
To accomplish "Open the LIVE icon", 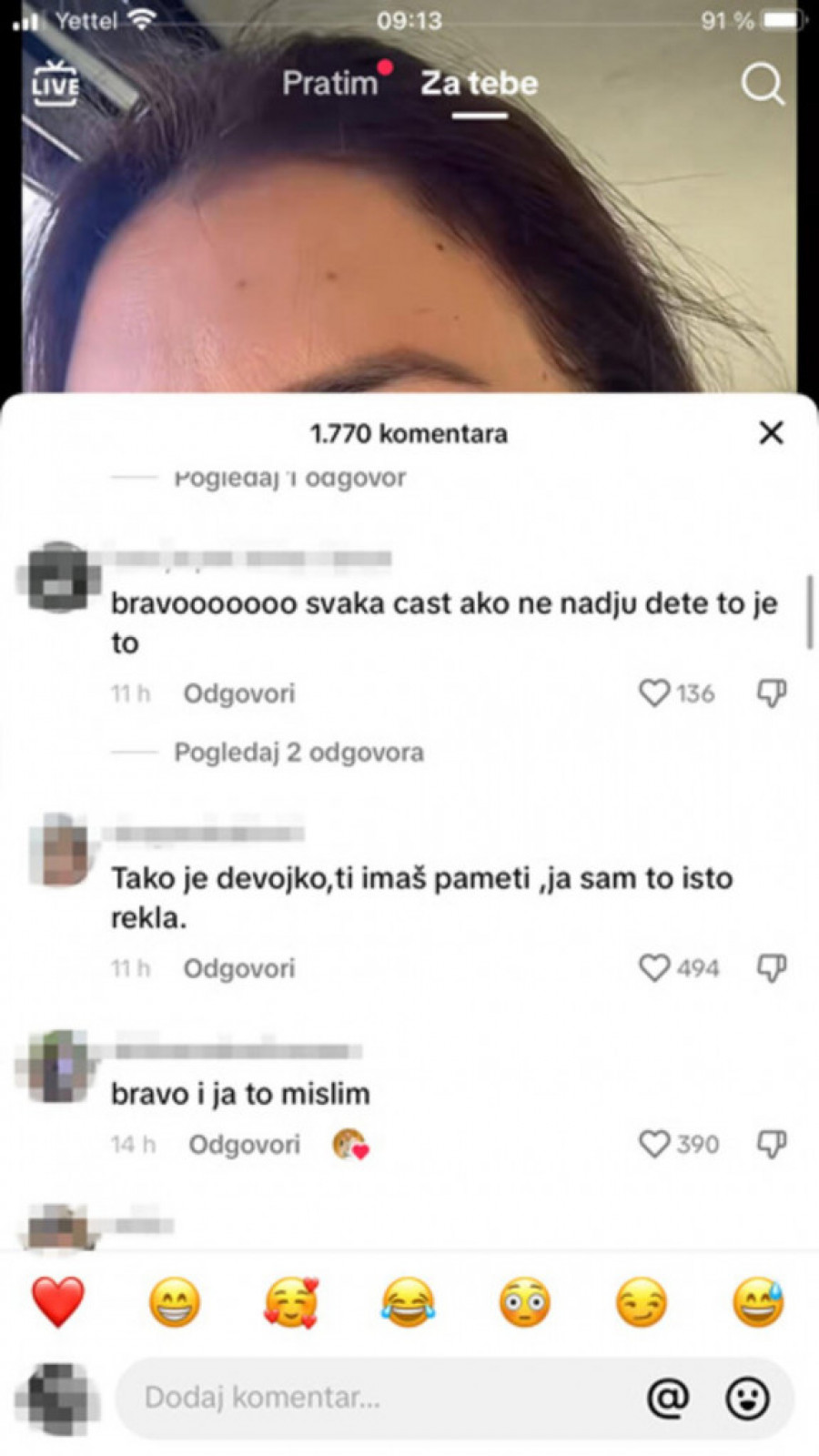I will click(55, 84).
